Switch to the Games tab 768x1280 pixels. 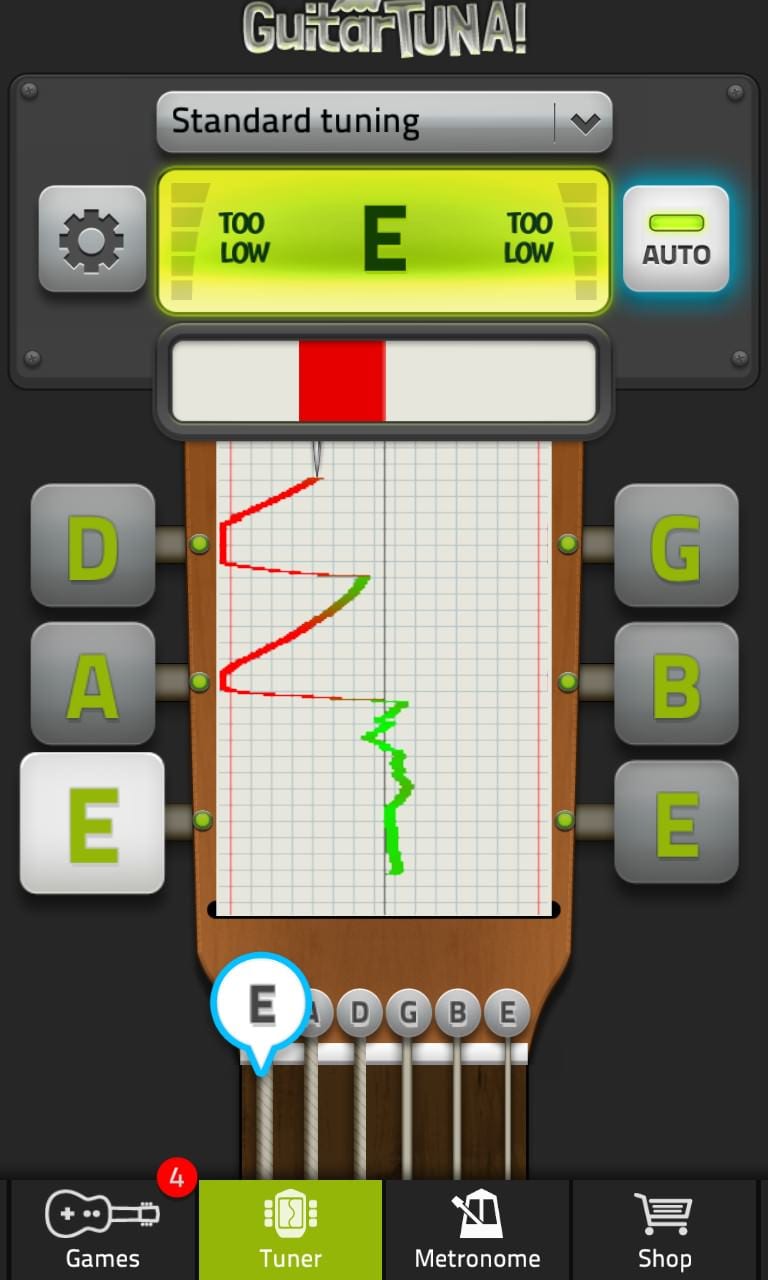pyautogui.click(x=103, y=1230)
